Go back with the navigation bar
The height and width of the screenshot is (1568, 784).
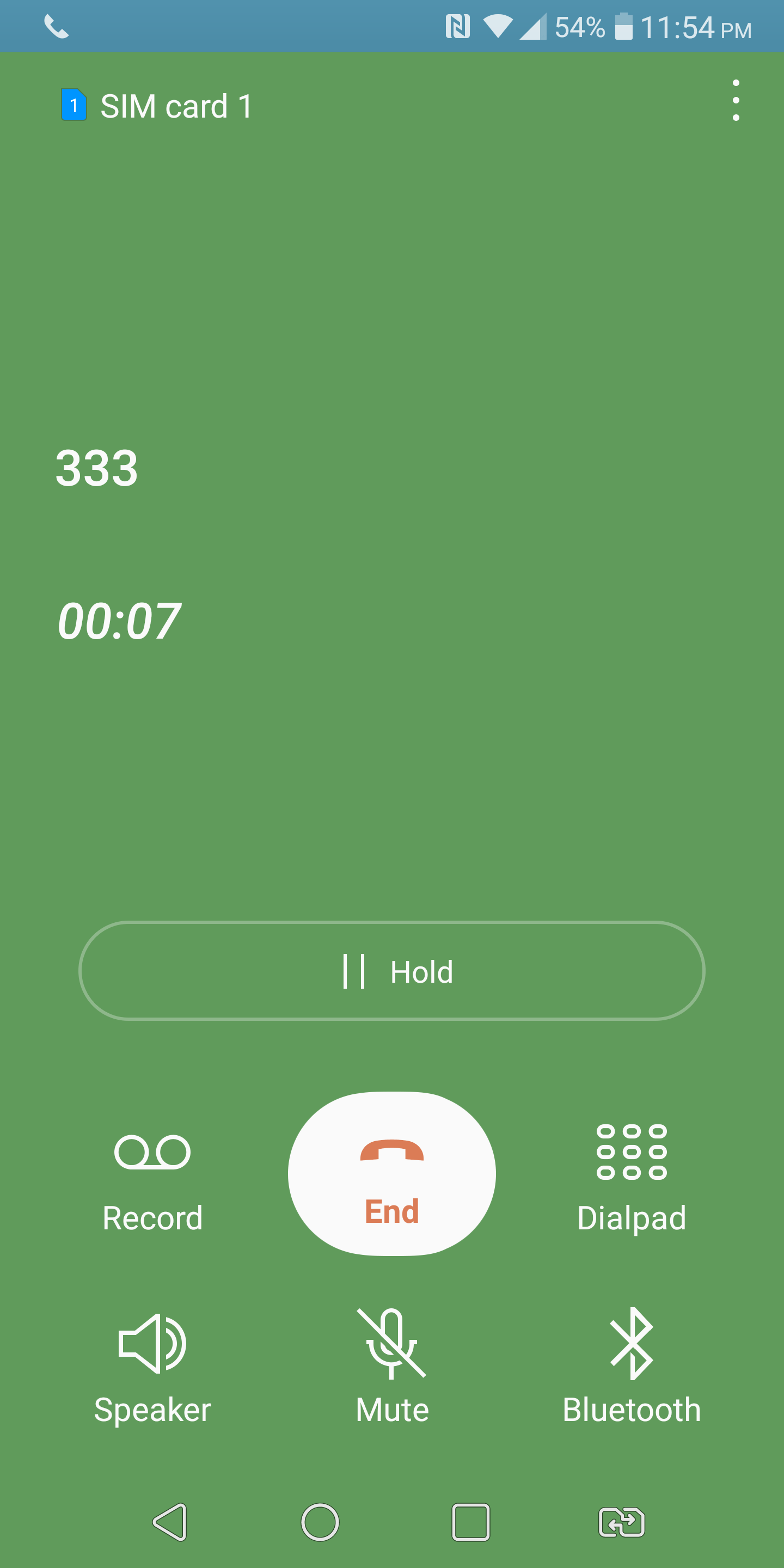(170, 1522)
